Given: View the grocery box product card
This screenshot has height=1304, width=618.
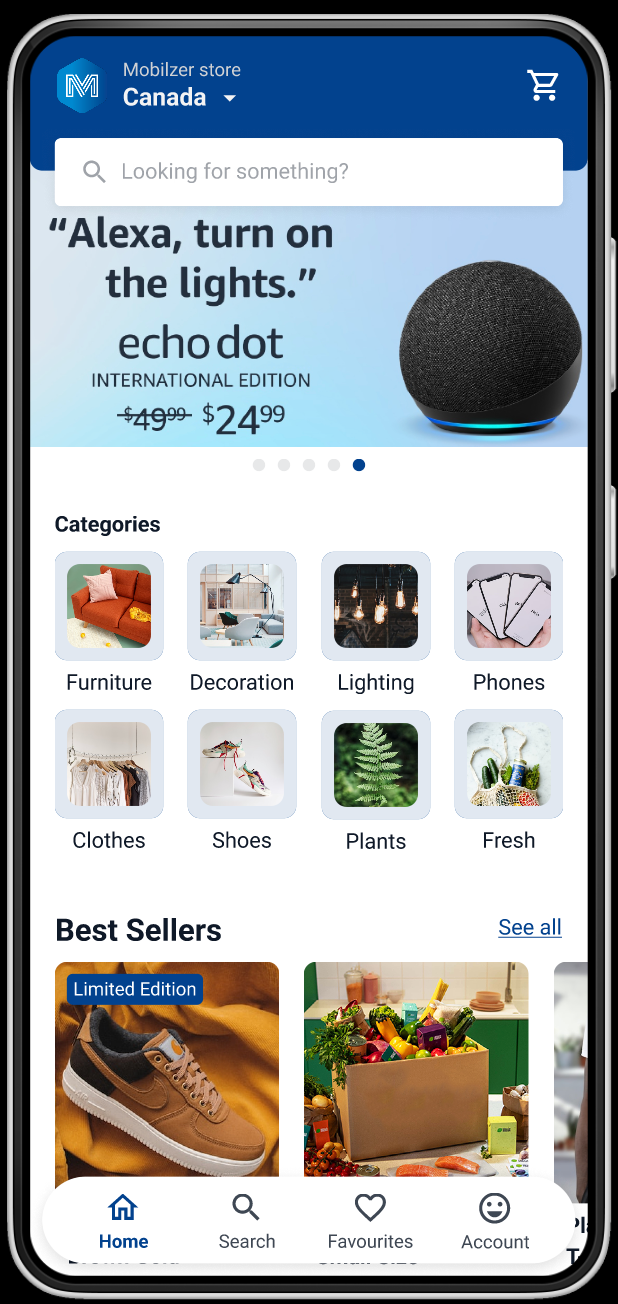Looking at the screenshot, I should coord(416,1070).
